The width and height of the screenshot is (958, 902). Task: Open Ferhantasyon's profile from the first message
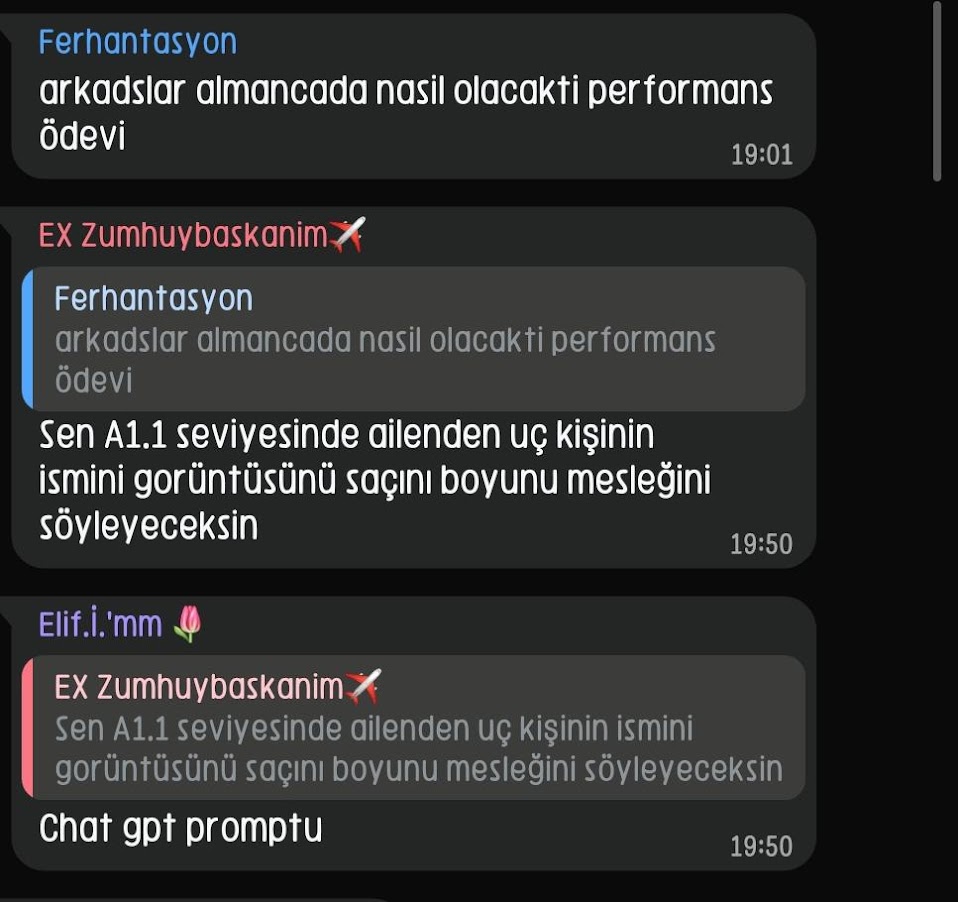click(137, 42)
